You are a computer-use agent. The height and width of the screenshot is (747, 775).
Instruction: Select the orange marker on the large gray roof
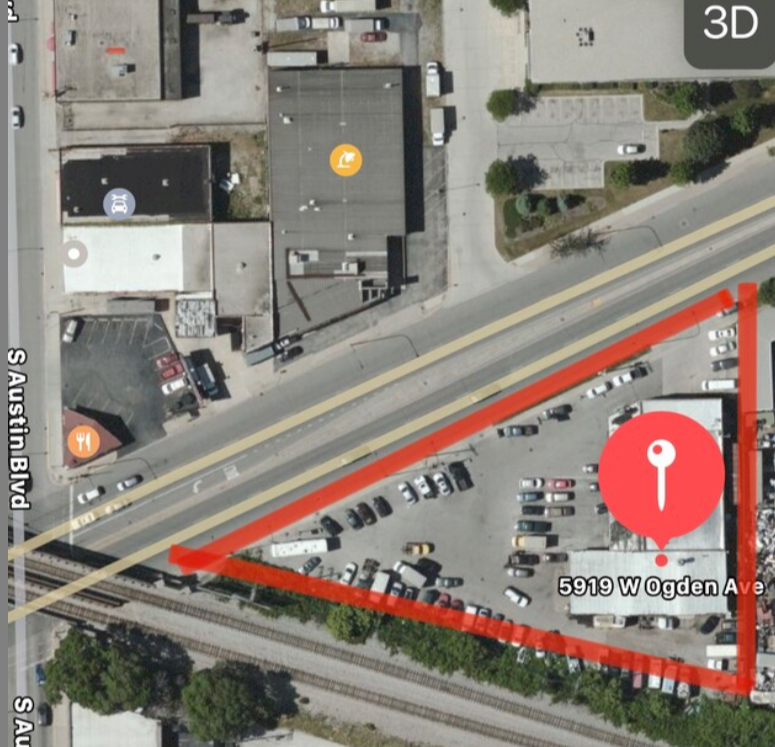click(345, 159)
